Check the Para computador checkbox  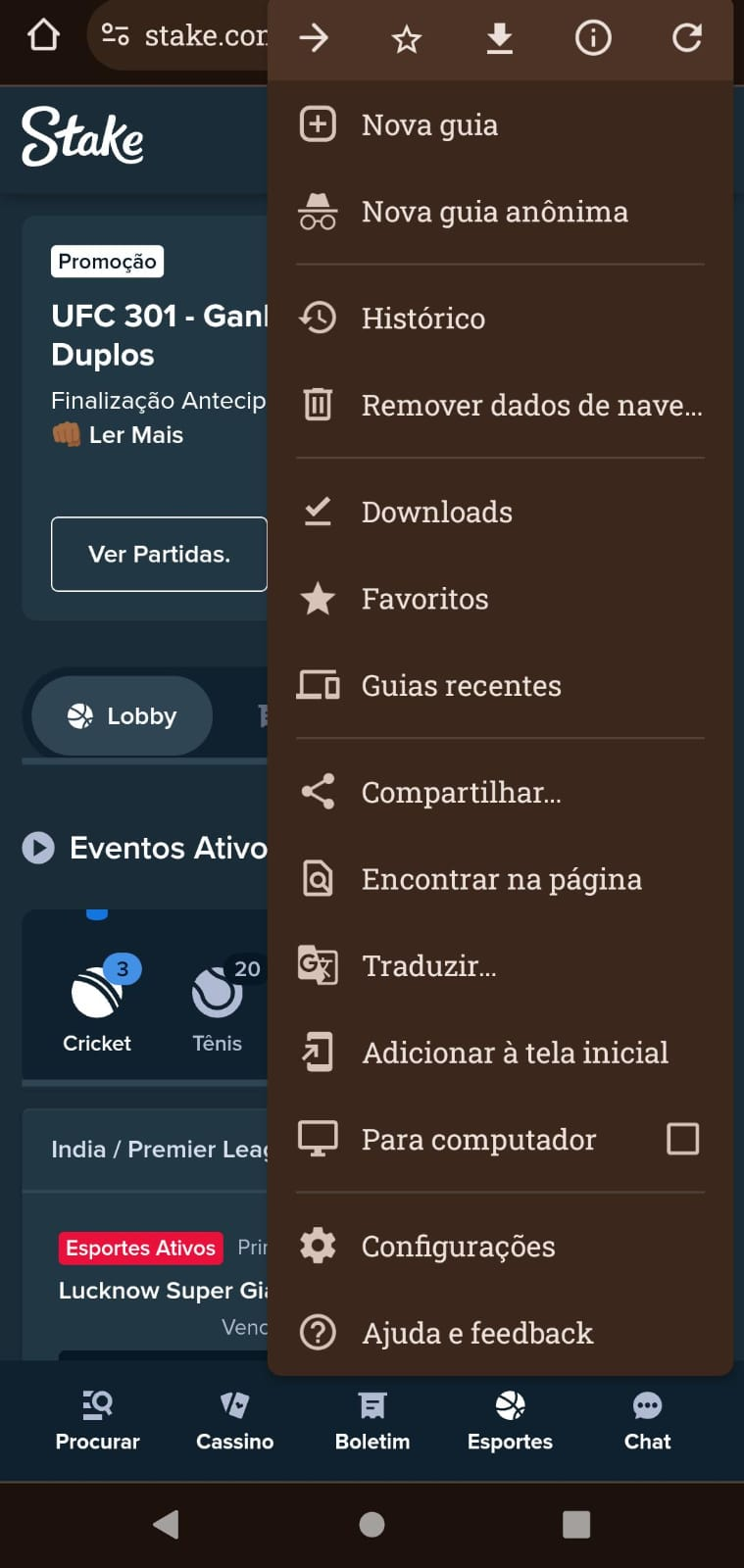tap(683, 1139)
